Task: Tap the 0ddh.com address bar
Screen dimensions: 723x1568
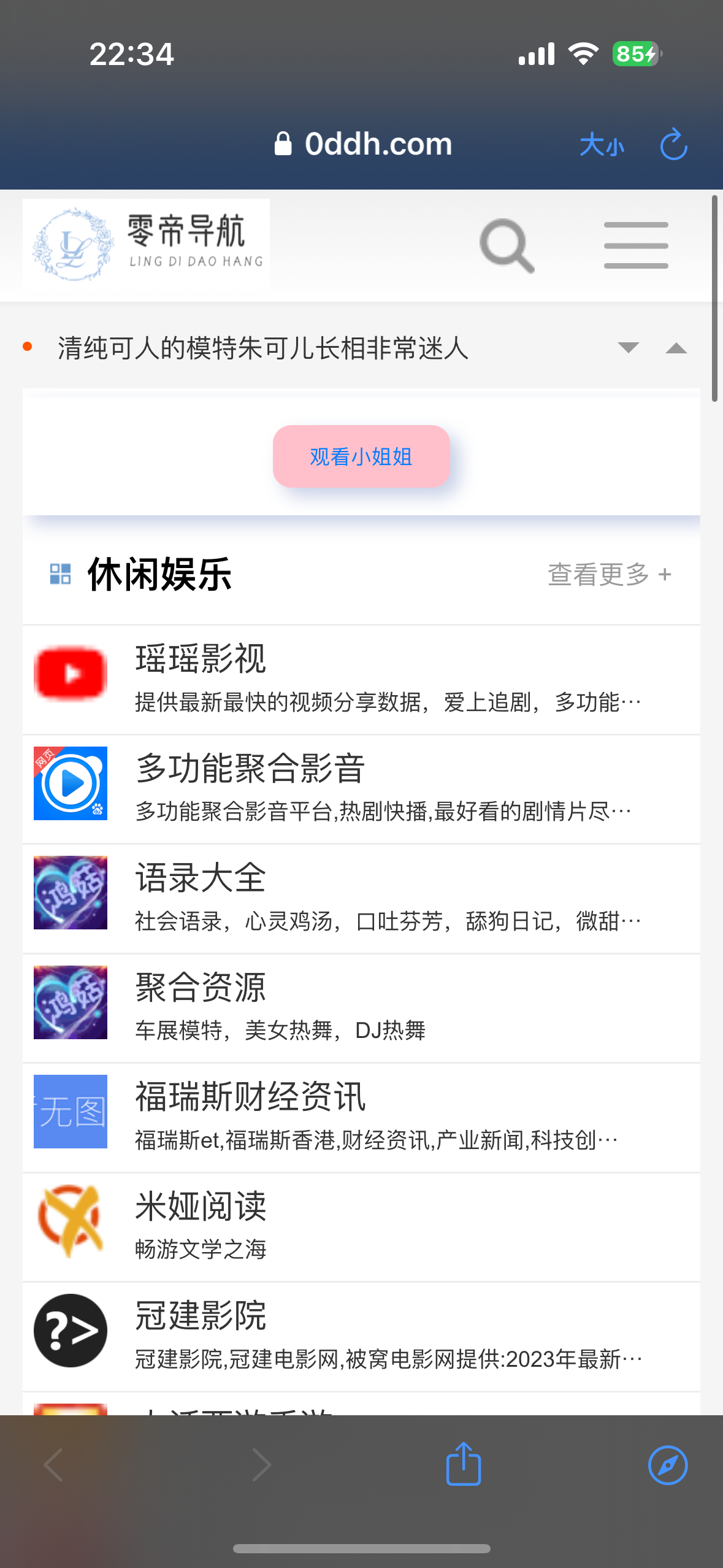Action: pyautogui.click(x=364, y=144)
